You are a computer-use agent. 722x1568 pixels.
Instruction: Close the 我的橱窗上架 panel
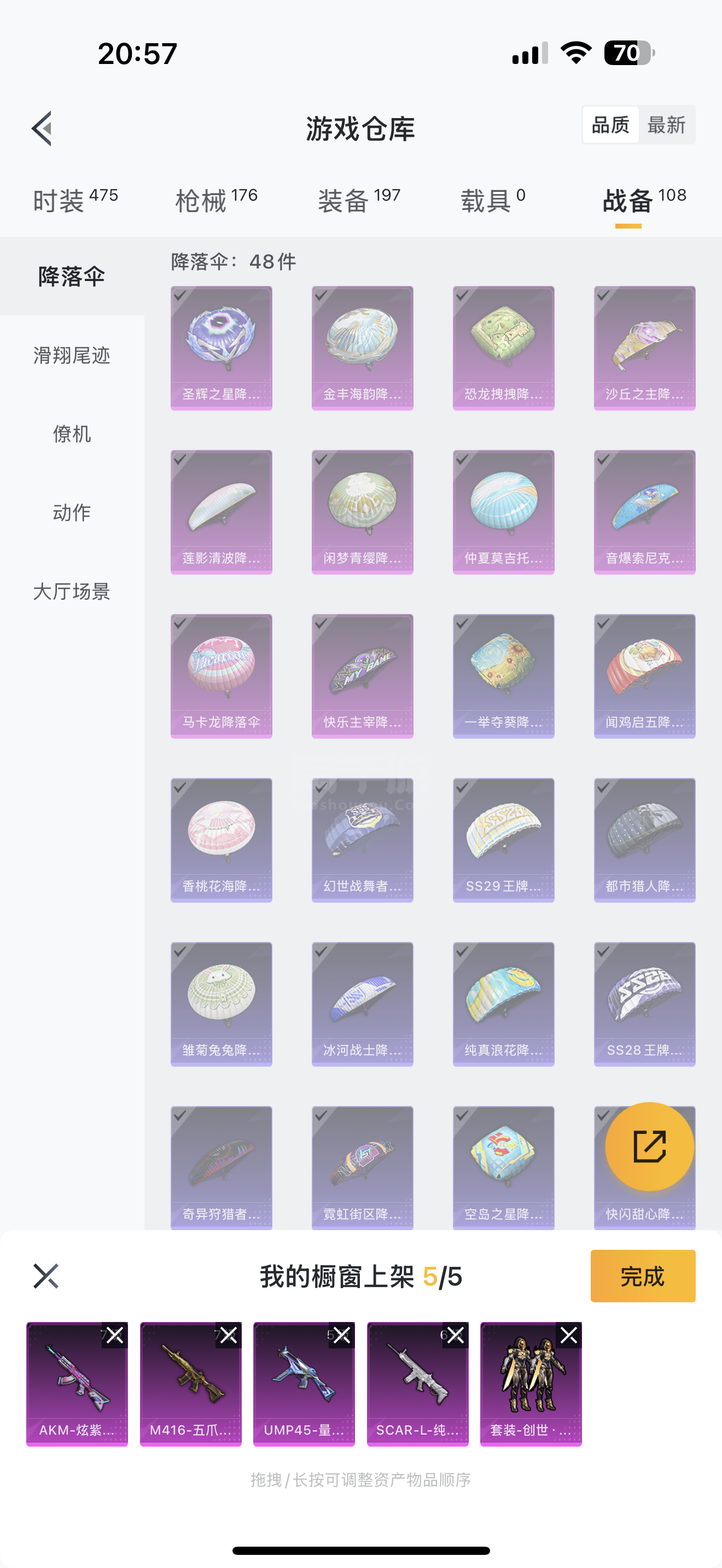(x=45, y=1276)
